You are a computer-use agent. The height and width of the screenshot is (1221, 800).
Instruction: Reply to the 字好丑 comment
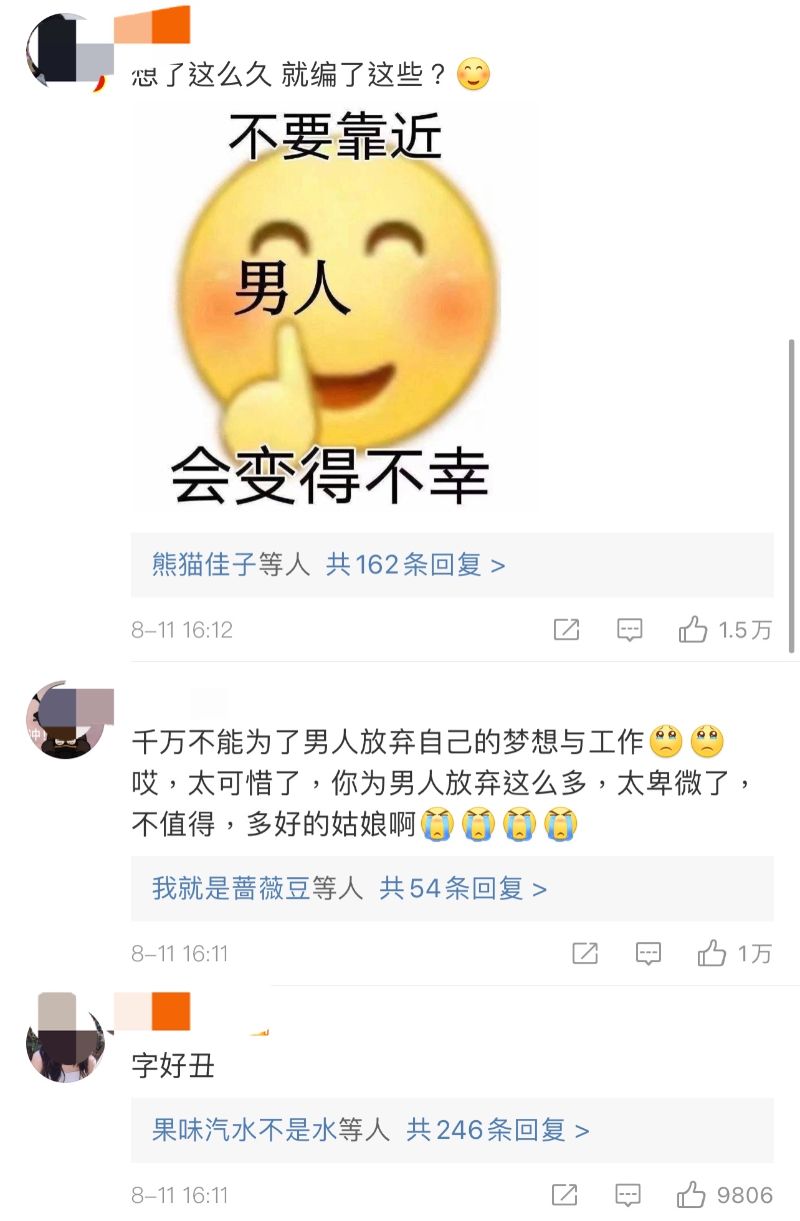click(x=628, y=1195)
